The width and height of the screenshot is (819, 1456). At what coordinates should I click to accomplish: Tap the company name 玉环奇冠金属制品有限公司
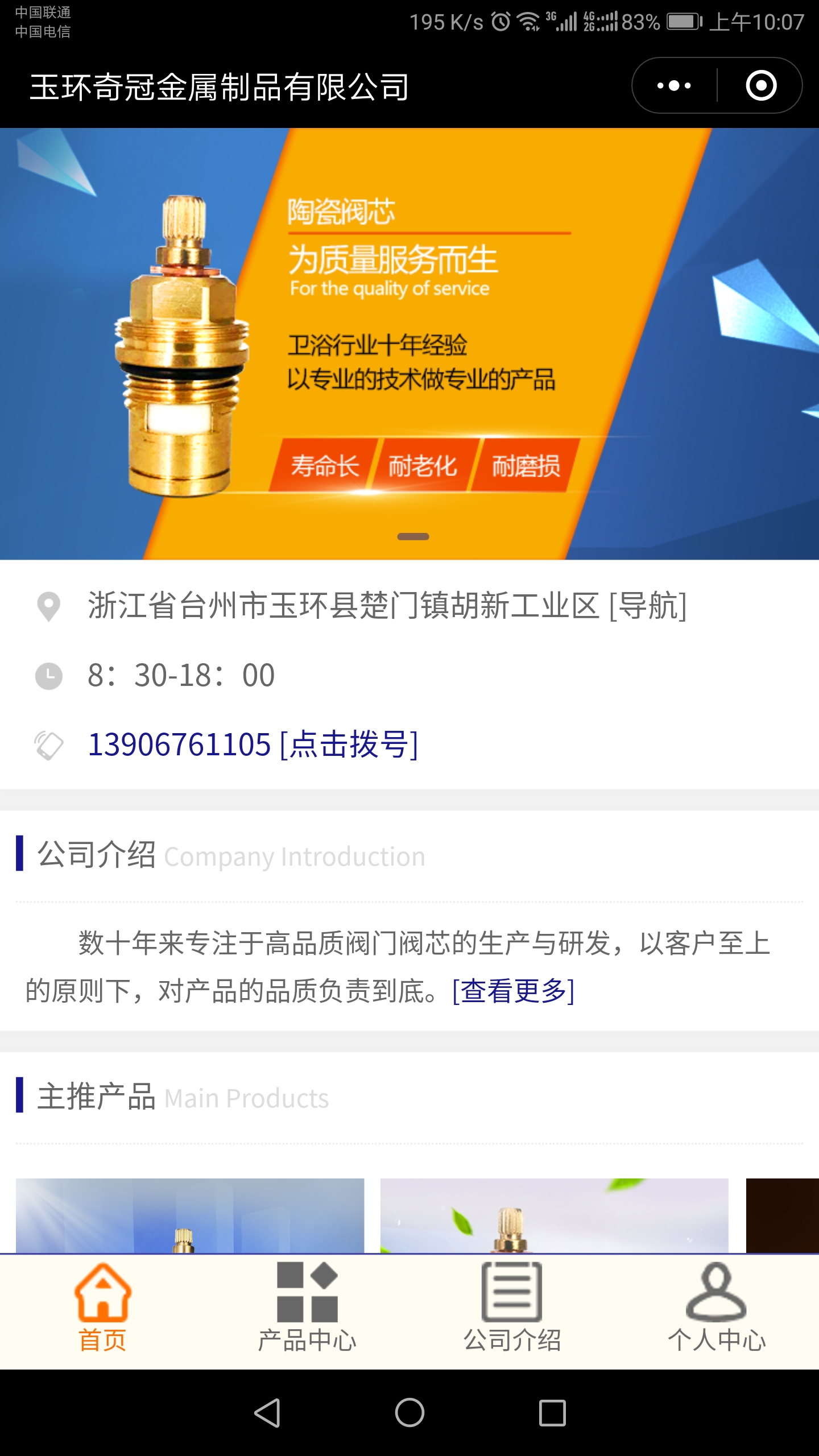[x=218, y=85]
